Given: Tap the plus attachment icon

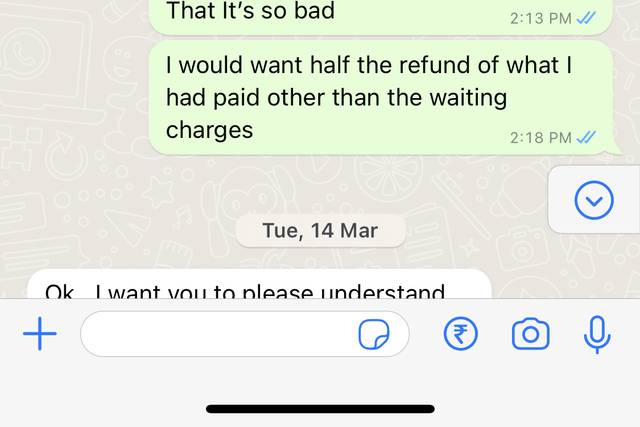Looking at the screenshot, I should pyautogui.click(x=40, y=334).
